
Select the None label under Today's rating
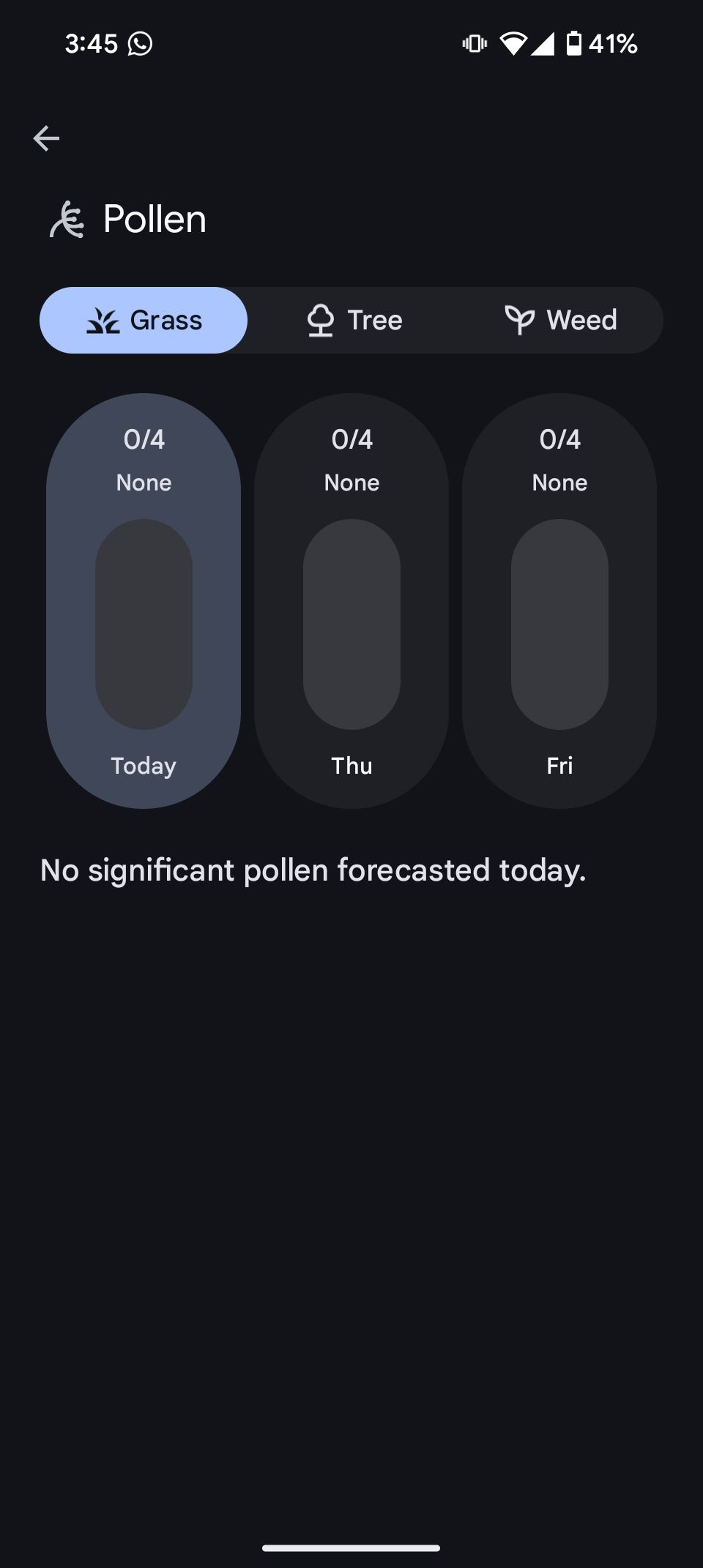click(144, 482)
